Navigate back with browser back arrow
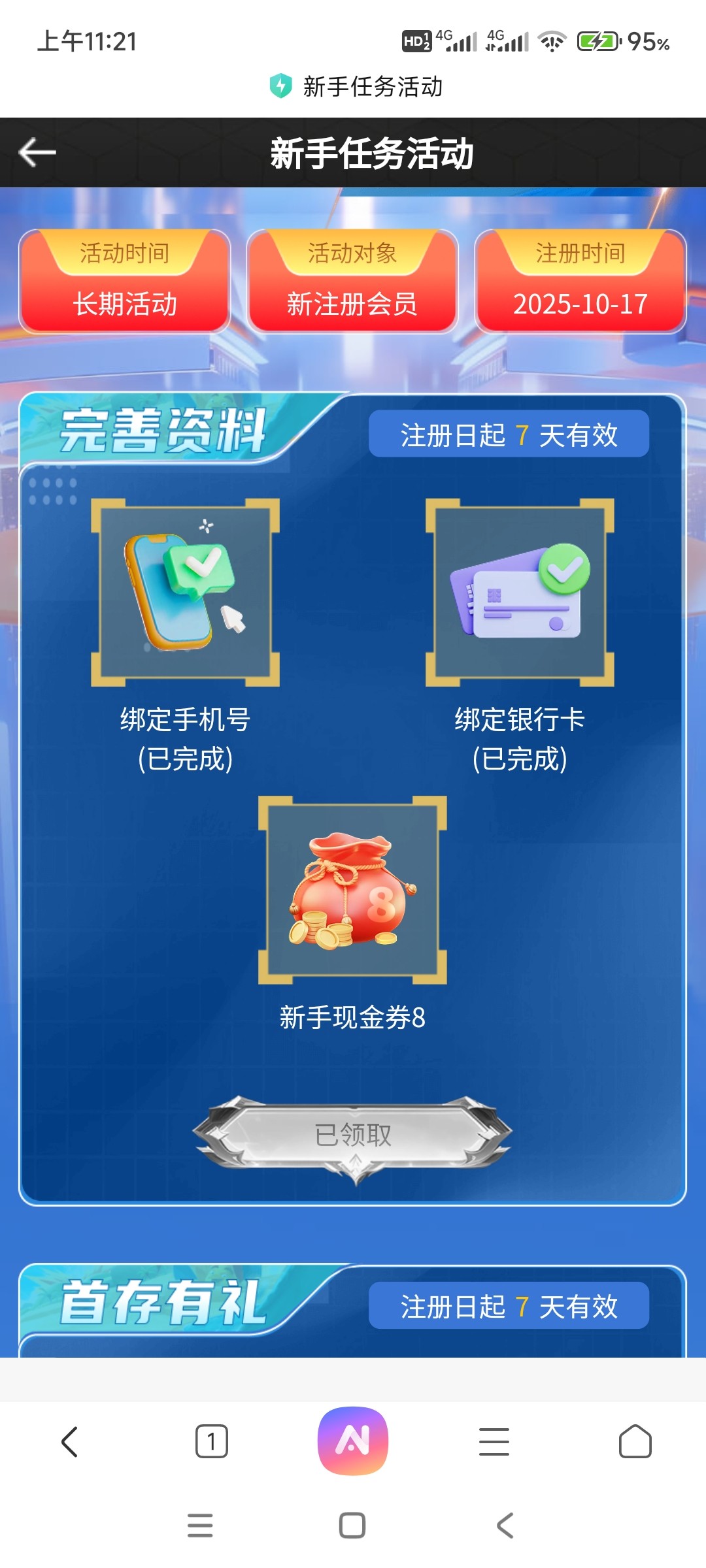 (70, 1441)
